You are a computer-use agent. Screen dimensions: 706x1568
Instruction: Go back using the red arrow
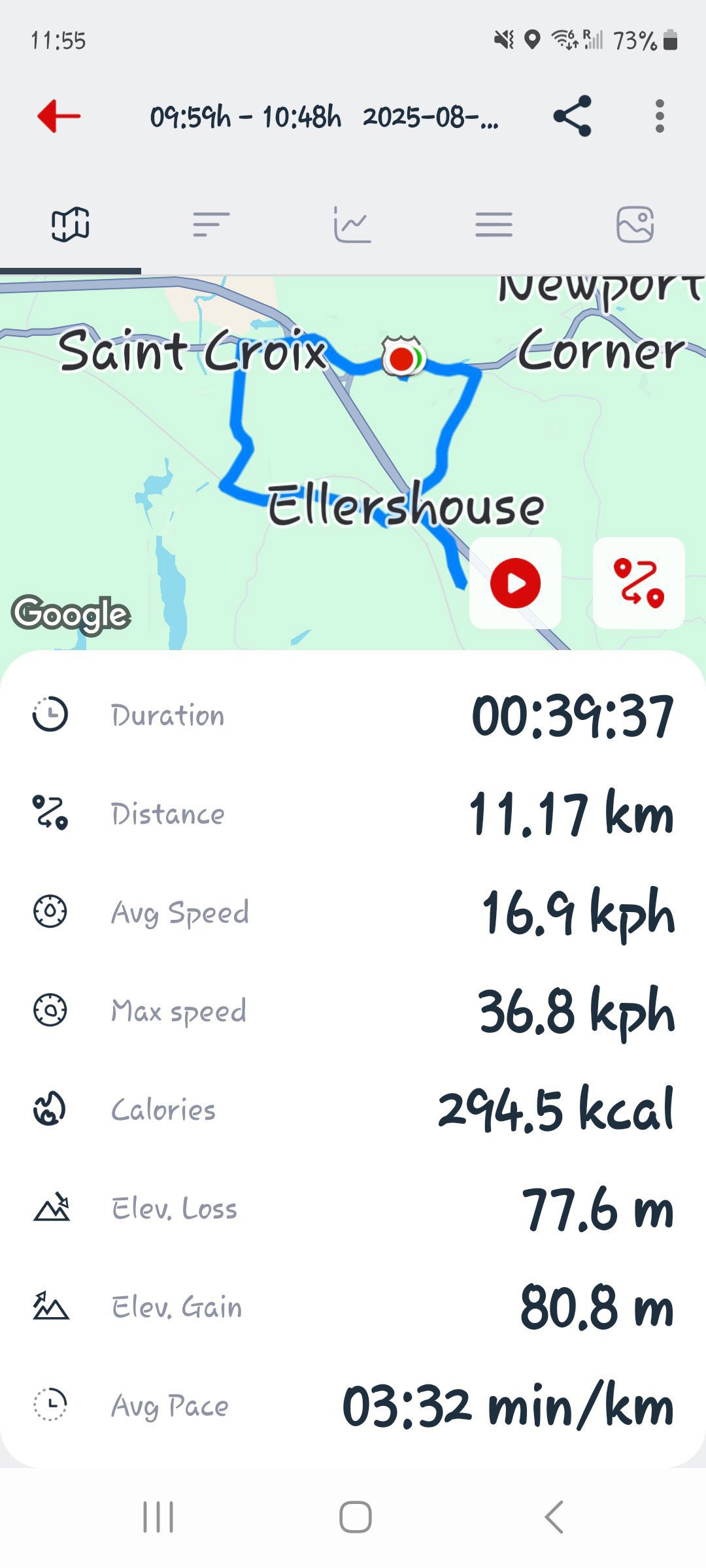tap(59, 116)
